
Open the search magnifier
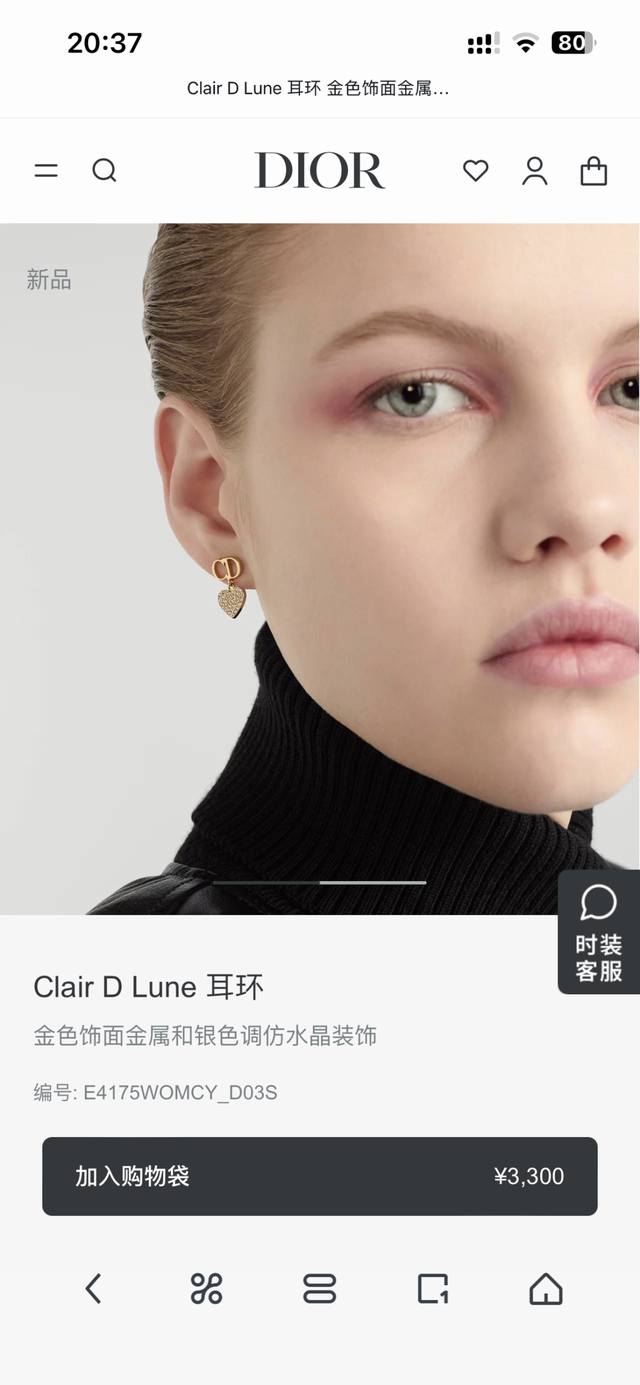click(104, 171)
